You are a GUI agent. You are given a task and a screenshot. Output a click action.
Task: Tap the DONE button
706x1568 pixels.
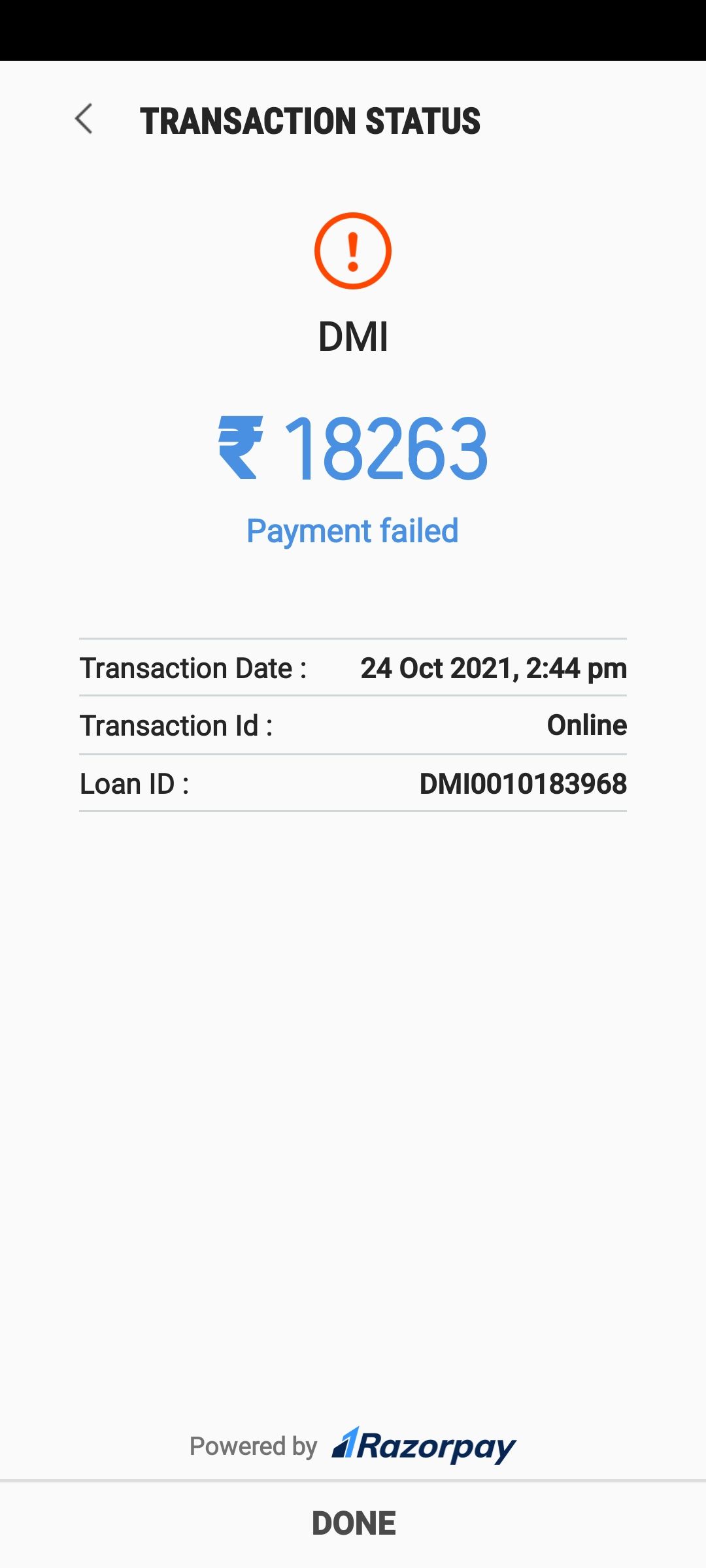click(353, 1524)
